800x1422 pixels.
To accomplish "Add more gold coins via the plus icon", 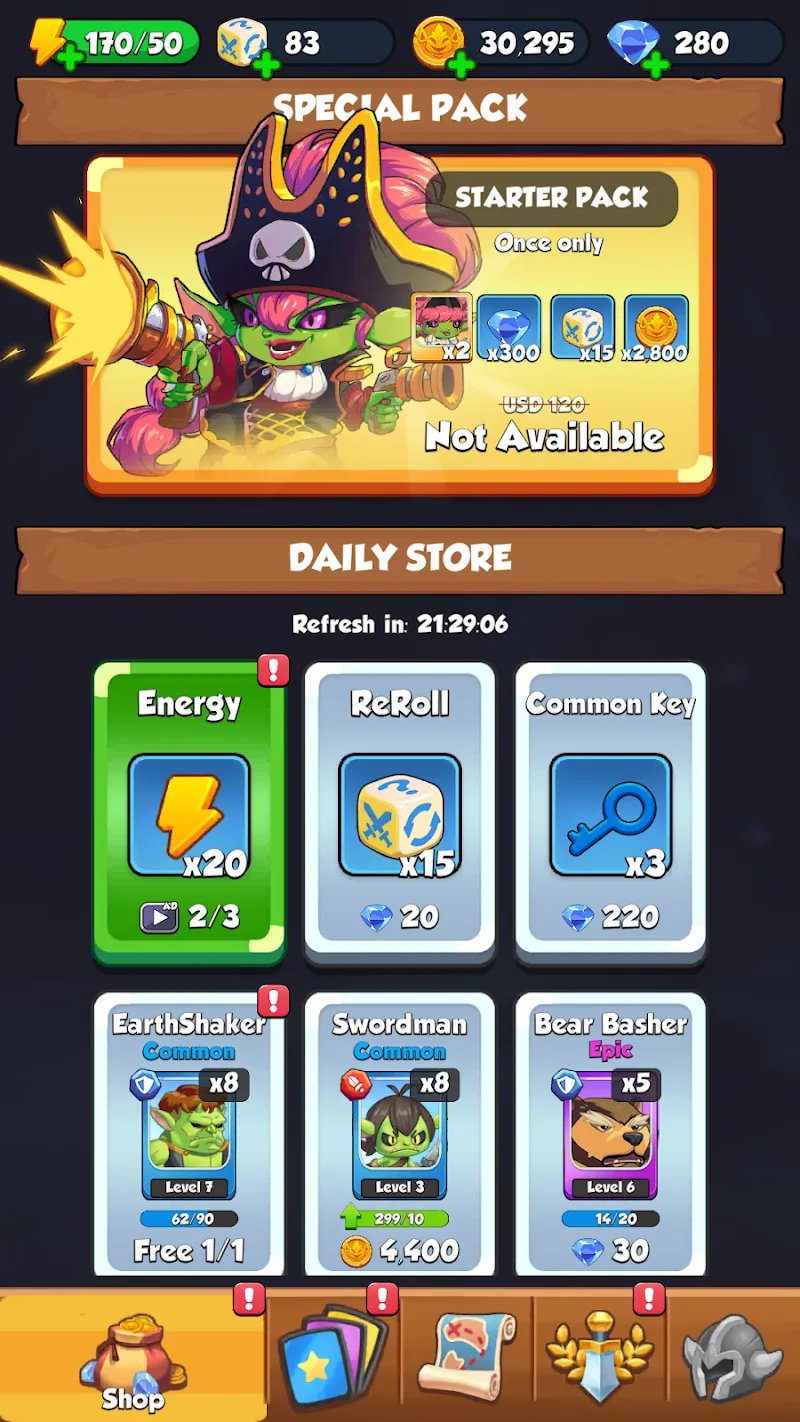I will pyautogui.click(x=459, y=65).
